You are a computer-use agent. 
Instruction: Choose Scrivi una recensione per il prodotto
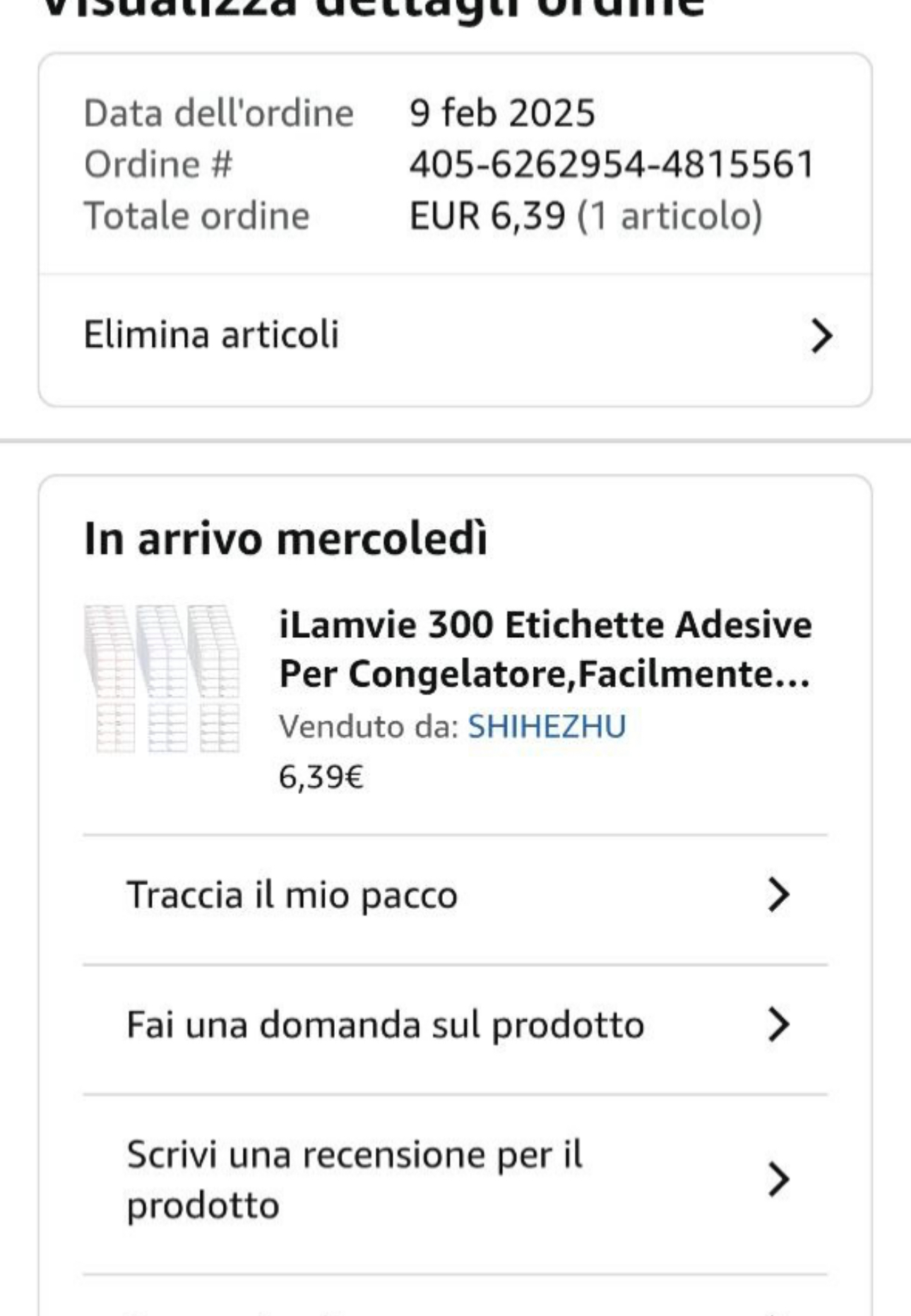point(455,1180)
